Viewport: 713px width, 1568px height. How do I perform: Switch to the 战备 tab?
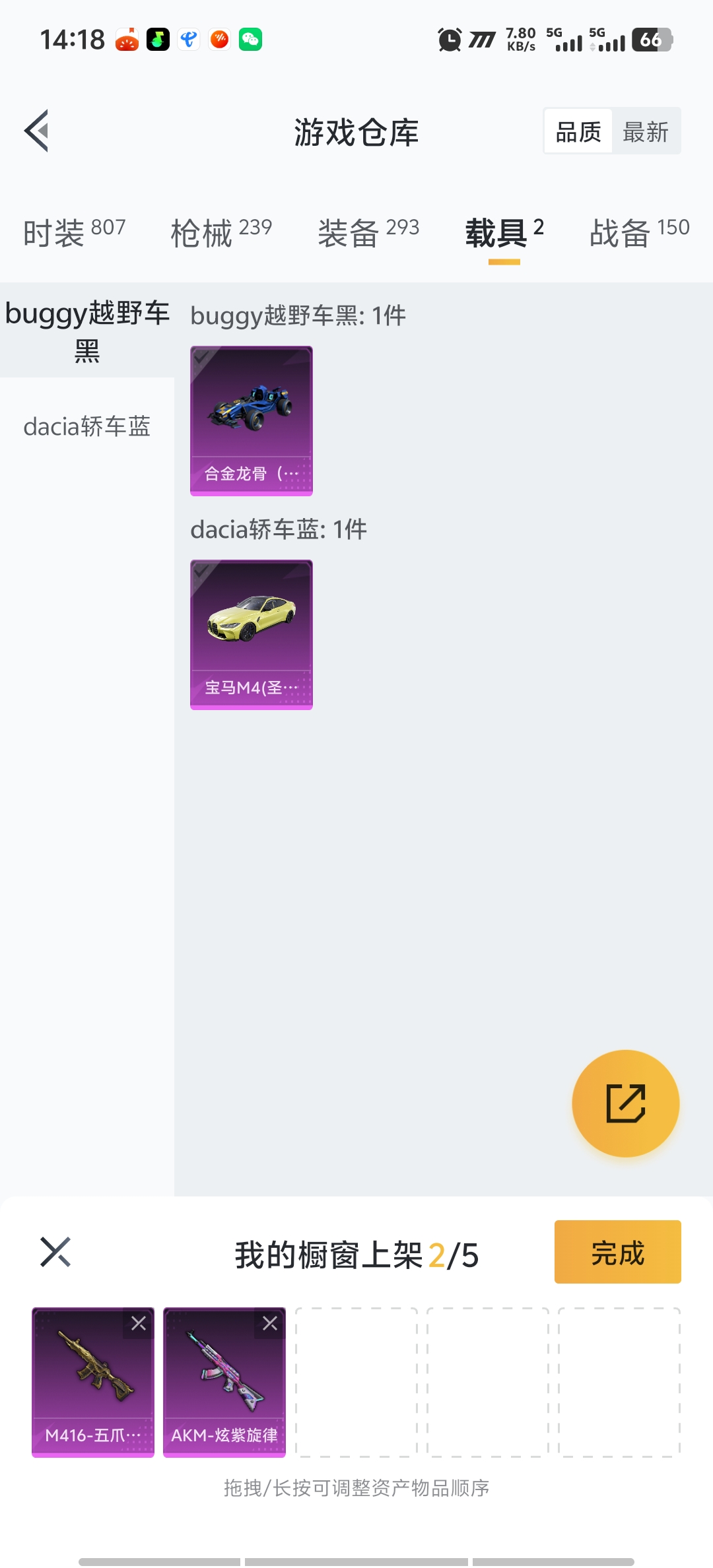[639, 232]
